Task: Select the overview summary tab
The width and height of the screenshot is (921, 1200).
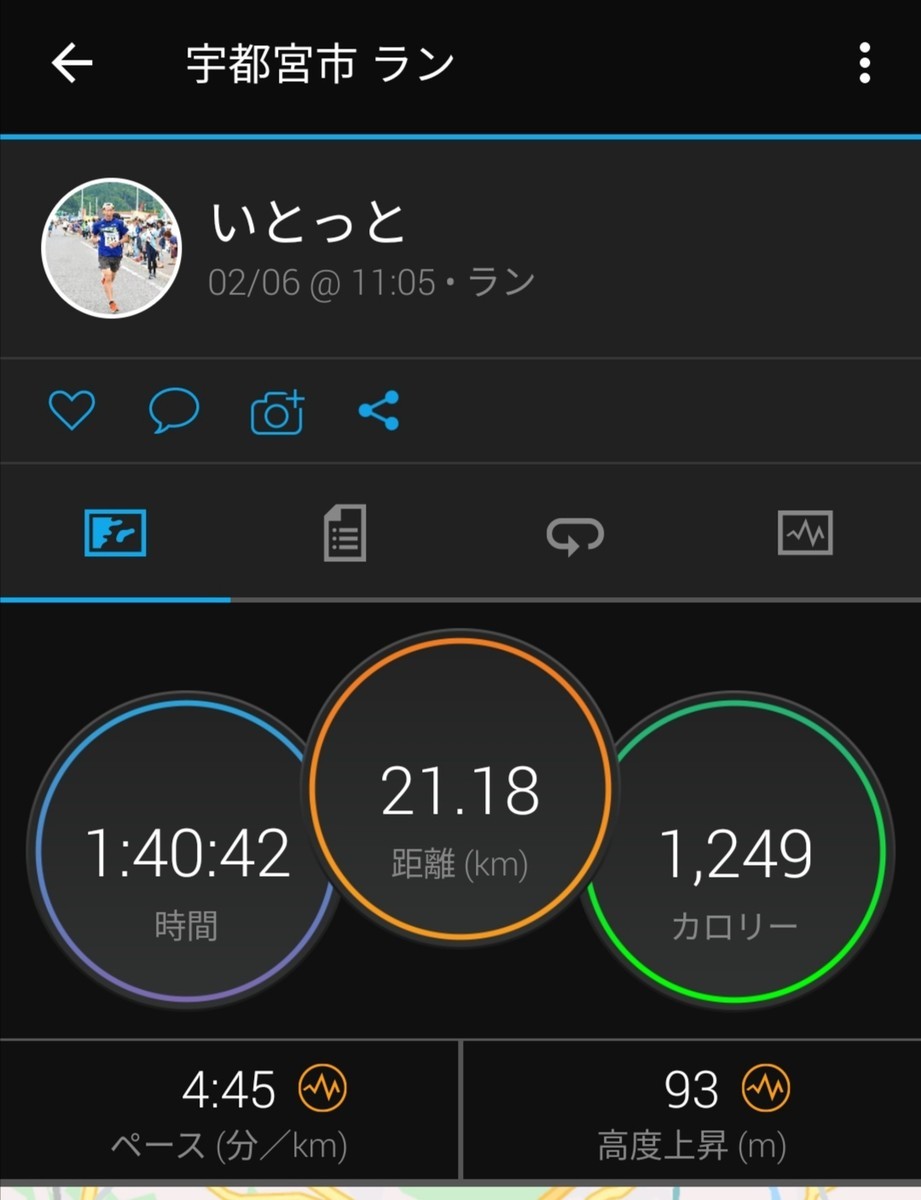Action: point(115,532)
